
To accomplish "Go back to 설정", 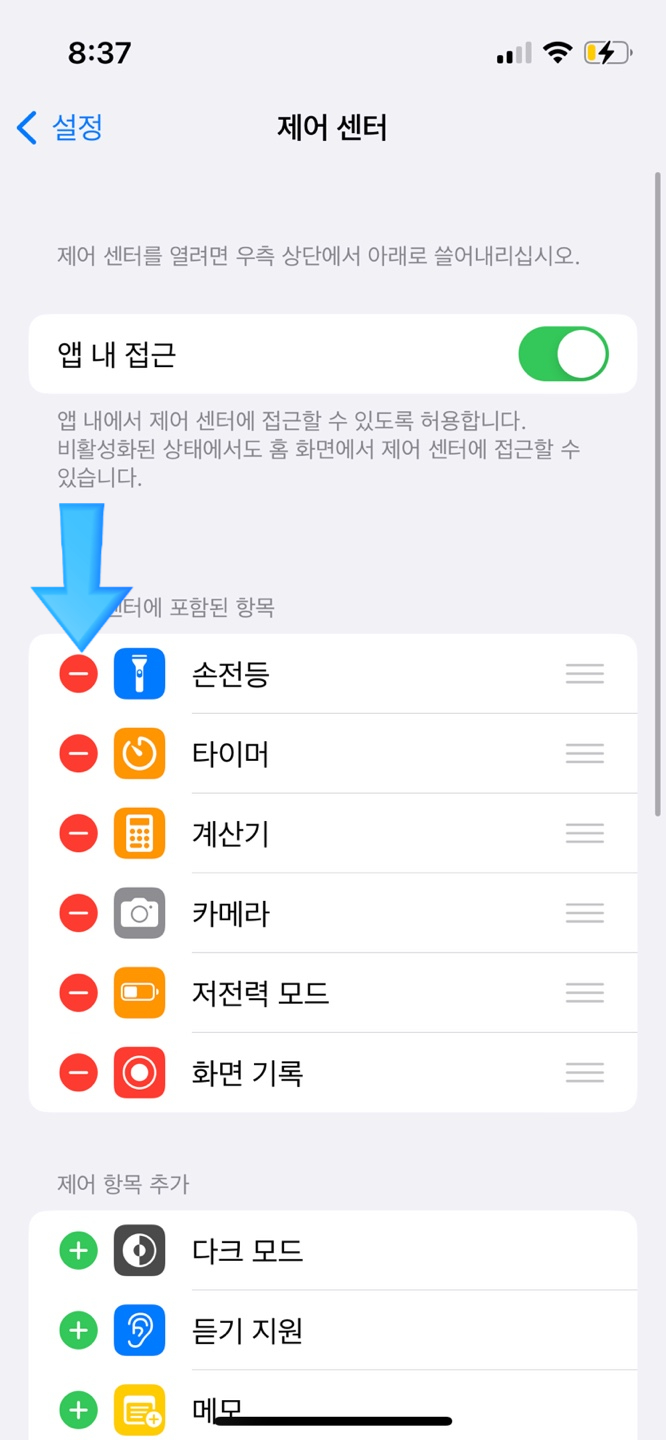I will [60, 128].
